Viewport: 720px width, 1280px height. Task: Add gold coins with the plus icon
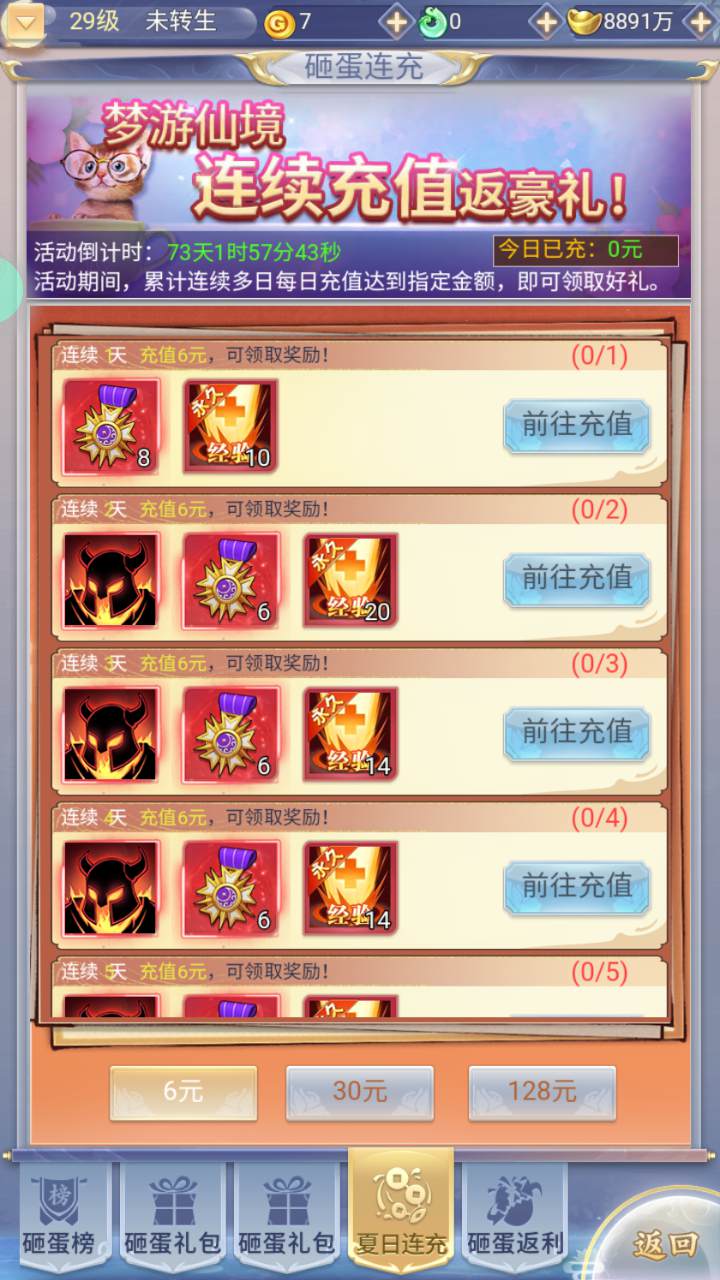coord(397,21)
